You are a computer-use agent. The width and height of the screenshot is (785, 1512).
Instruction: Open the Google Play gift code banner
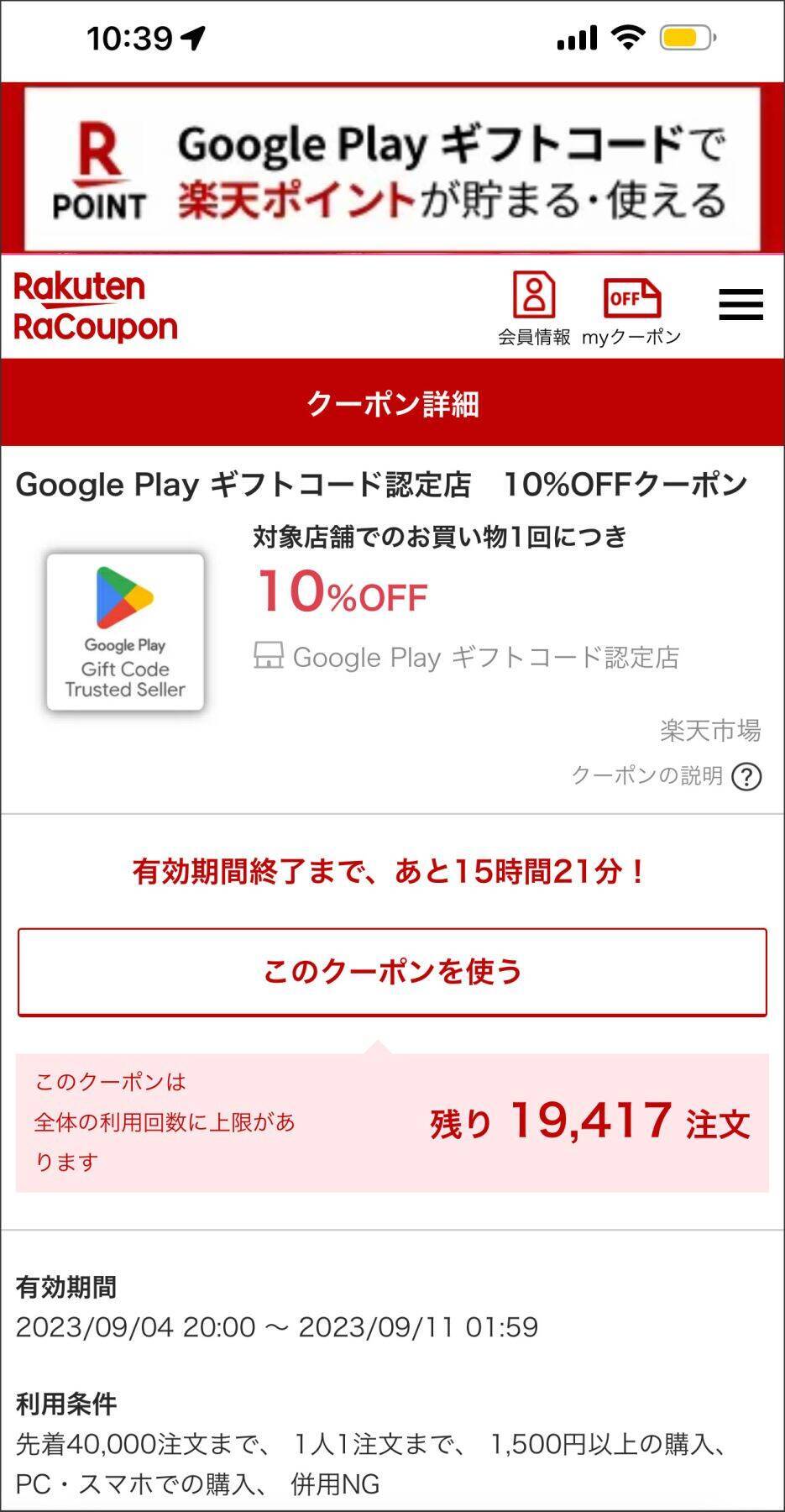(392, 169)
